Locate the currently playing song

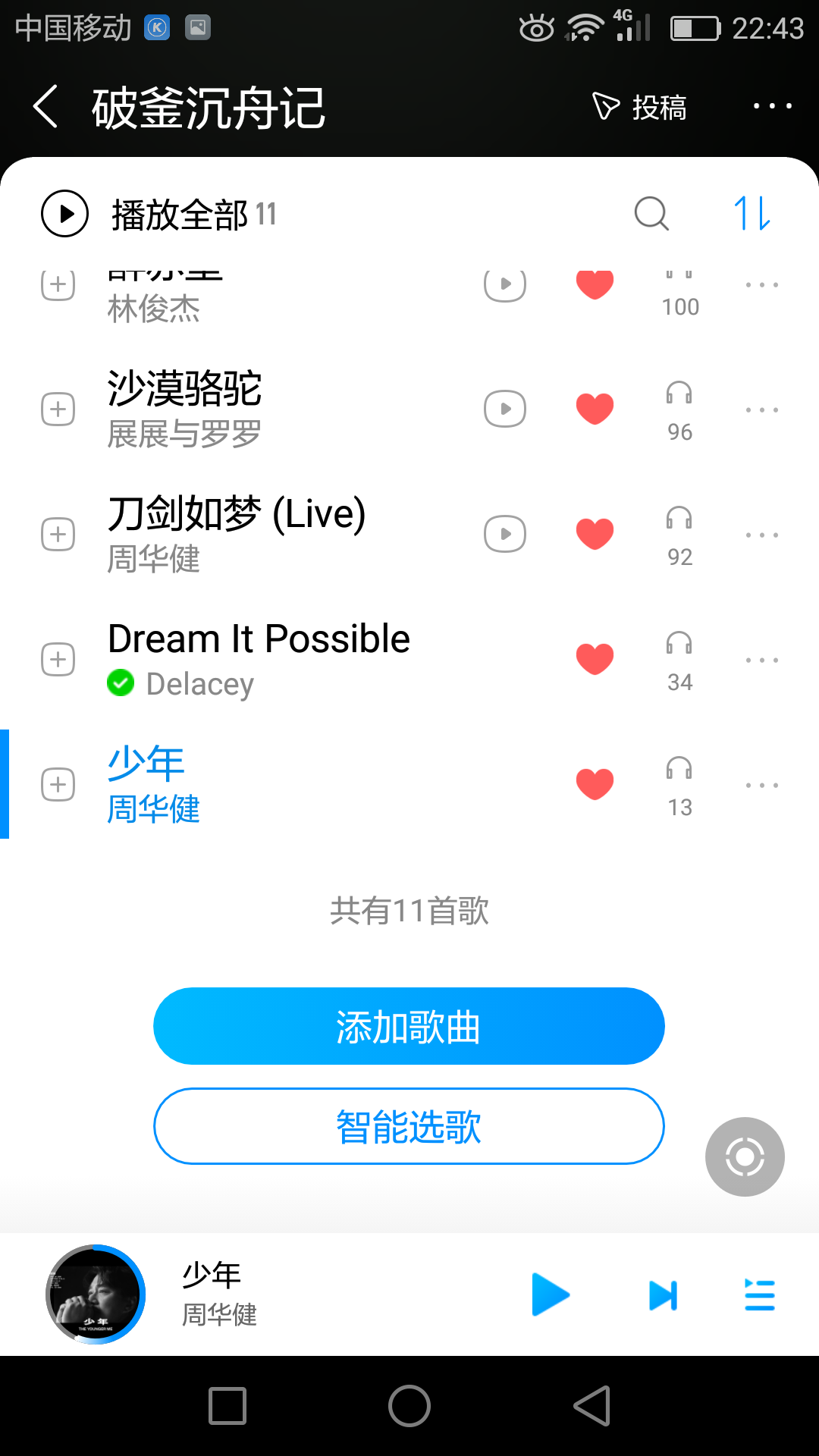pos(745,1157)
